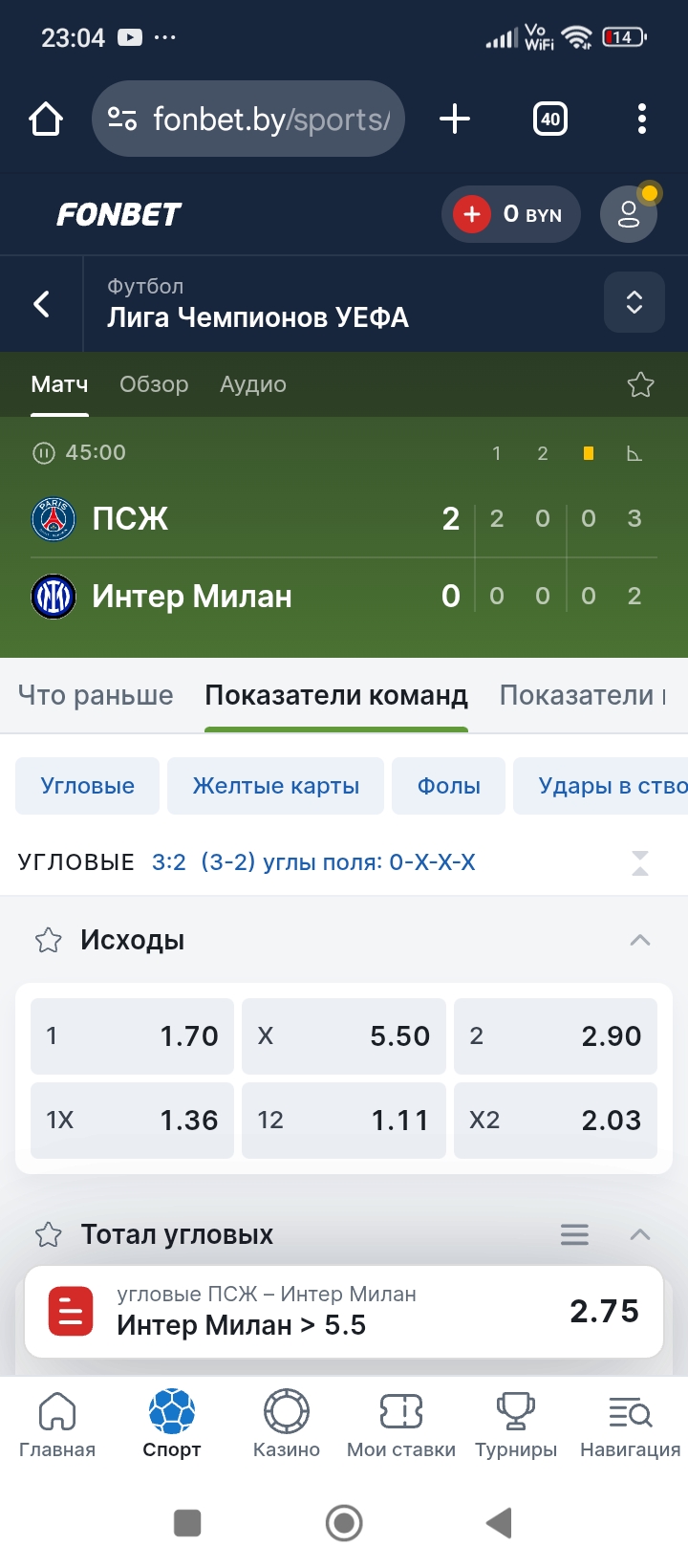The height and width of the screenshot is (1568, 688).
Task: Click the corner kick icon in score header
Action: (x=634, y=452)
